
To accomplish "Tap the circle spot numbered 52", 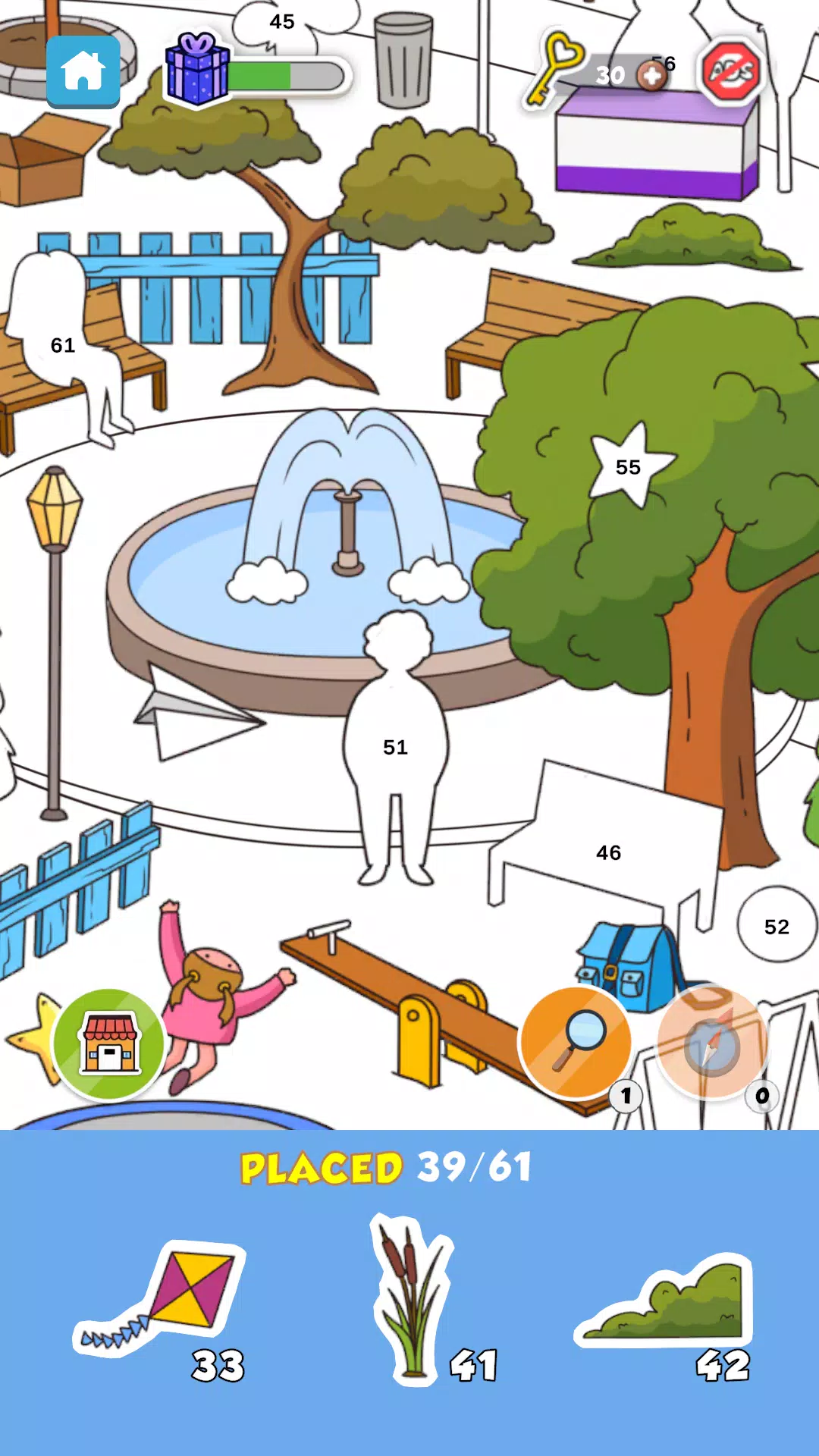I will pos(777,925).
